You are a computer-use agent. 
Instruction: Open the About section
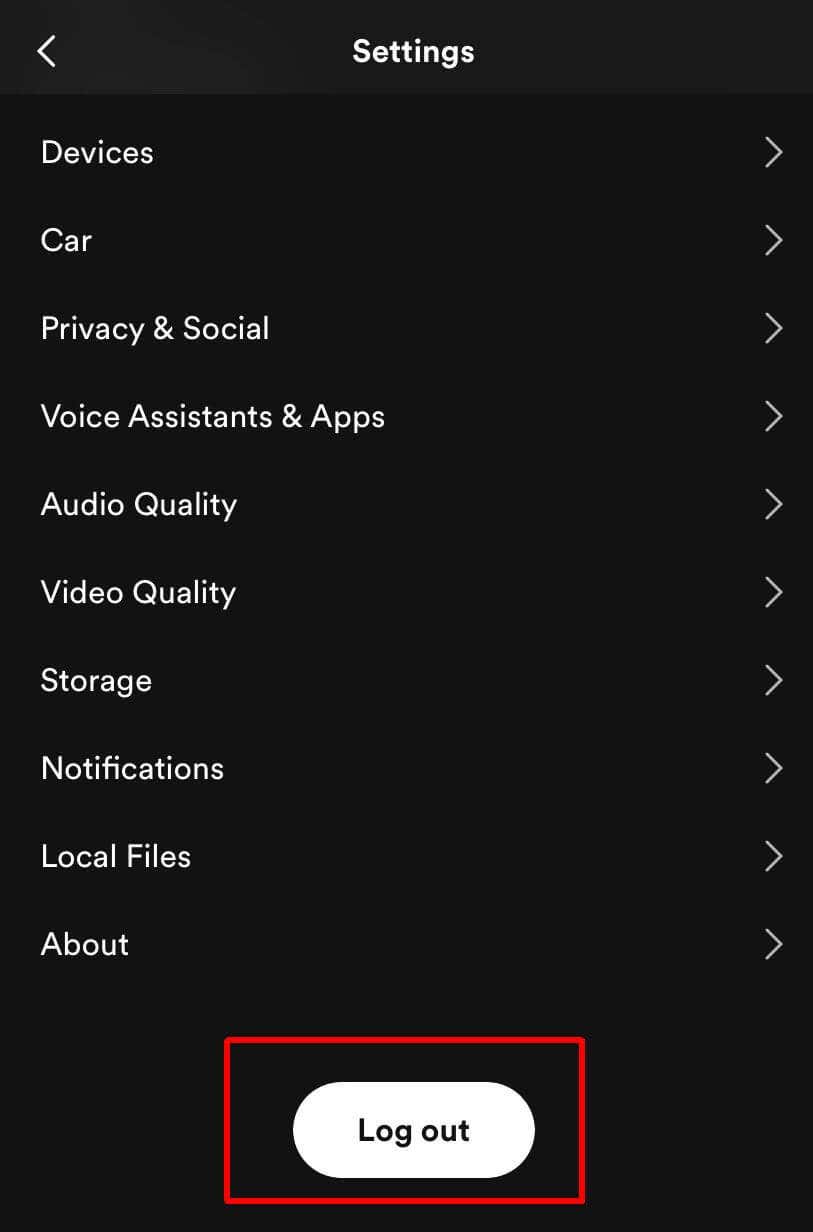(x=85, y=945)
